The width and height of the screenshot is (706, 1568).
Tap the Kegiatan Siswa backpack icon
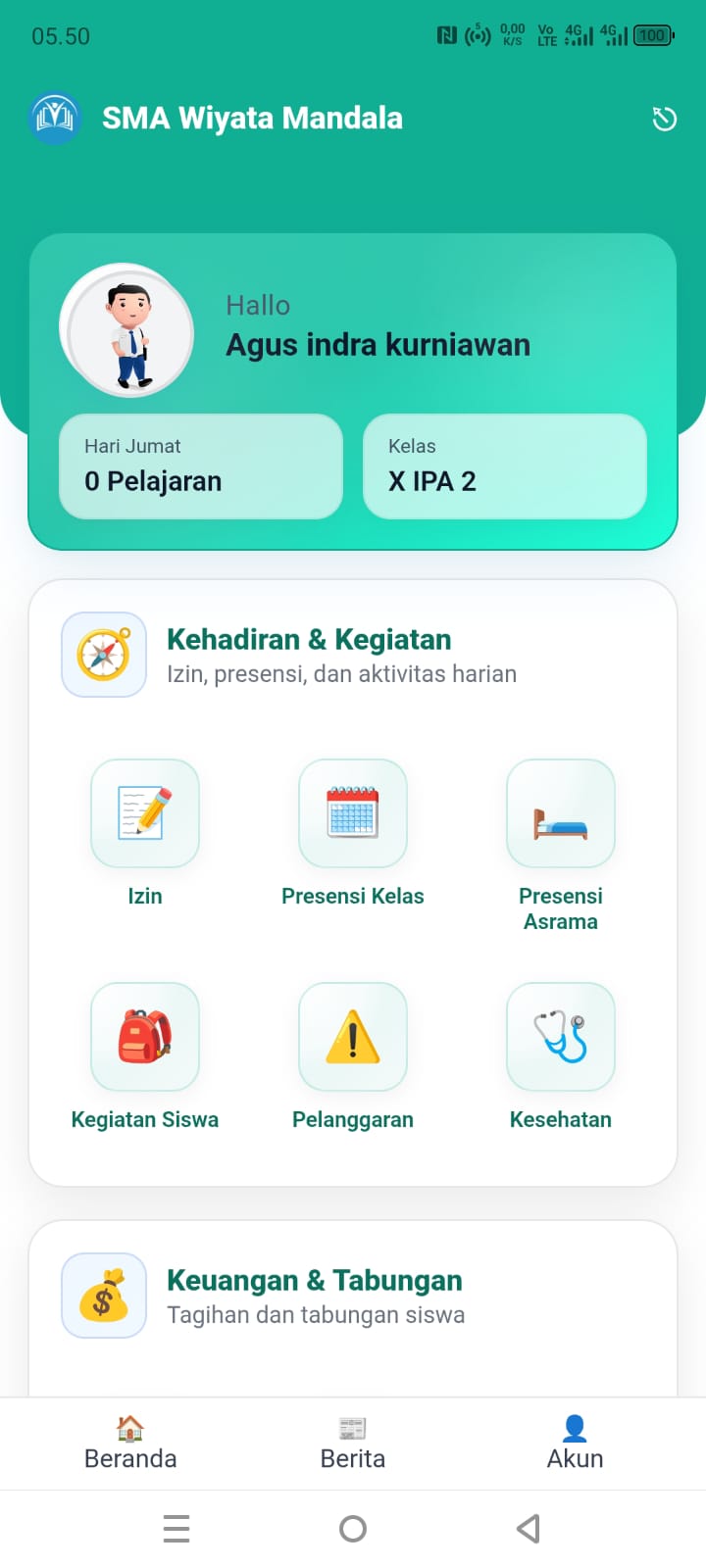coord(144,1038)
